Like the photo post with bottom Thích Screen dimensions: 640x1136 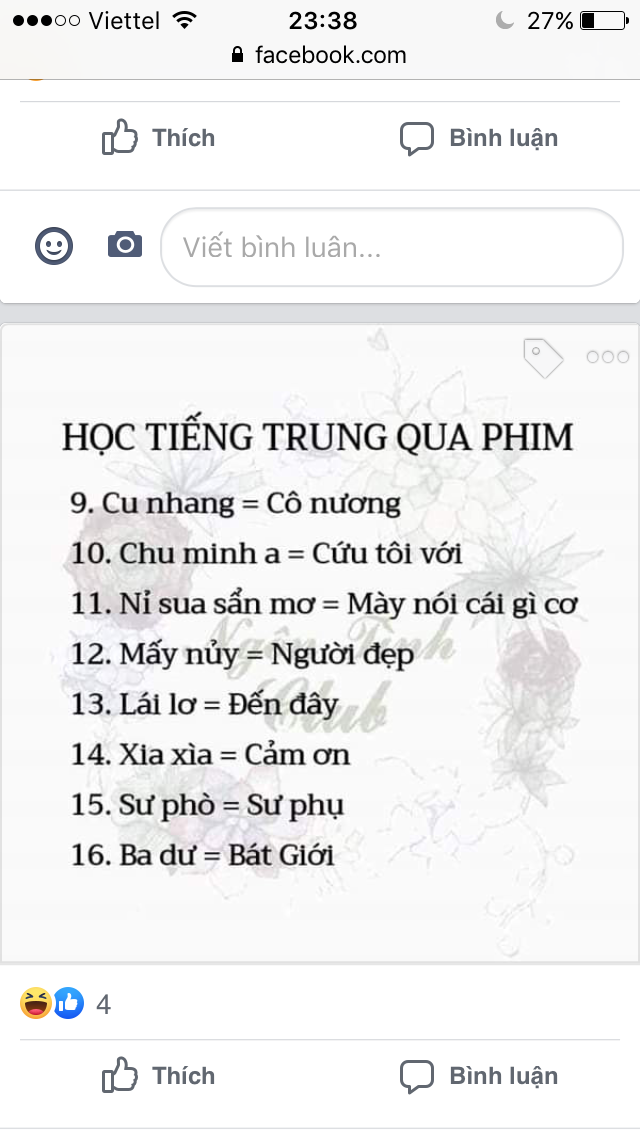[159, 1076]
